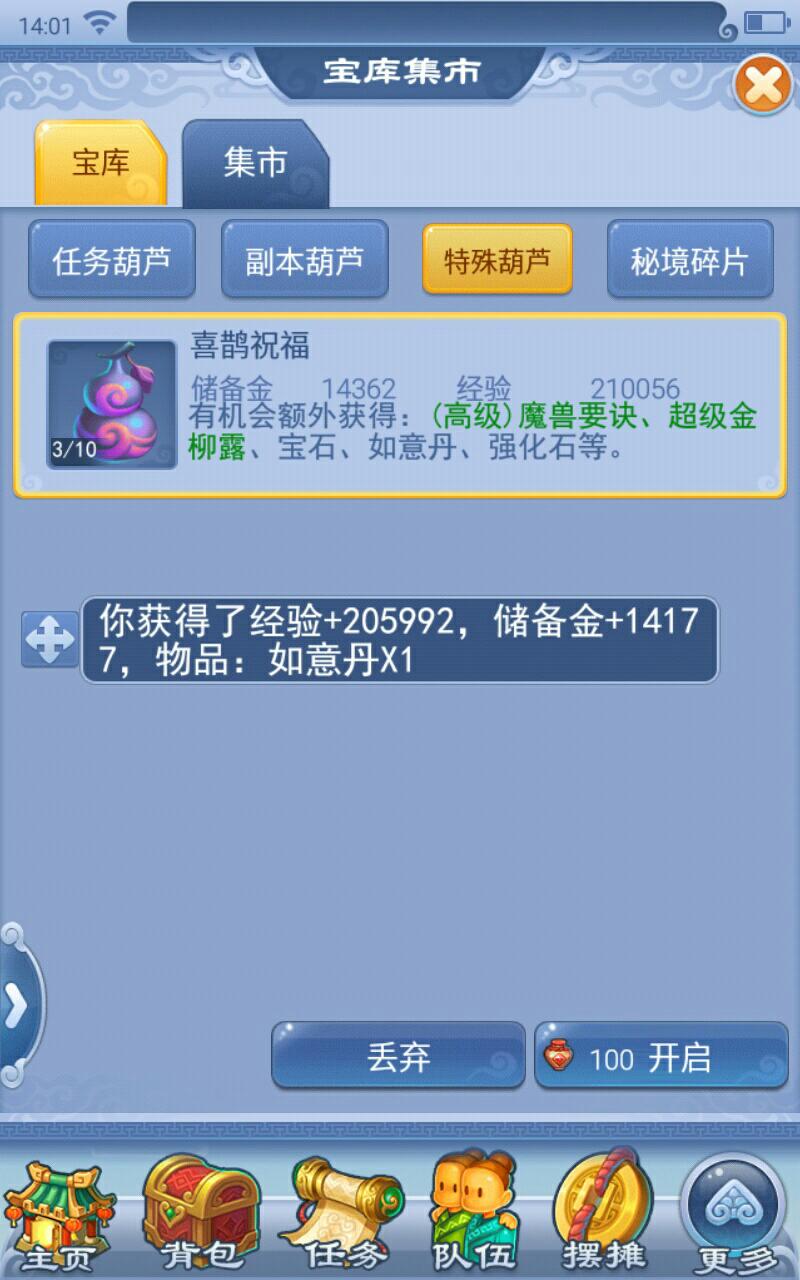
Task: Open 秘境碎片 category
Action: tap(689, 261)
